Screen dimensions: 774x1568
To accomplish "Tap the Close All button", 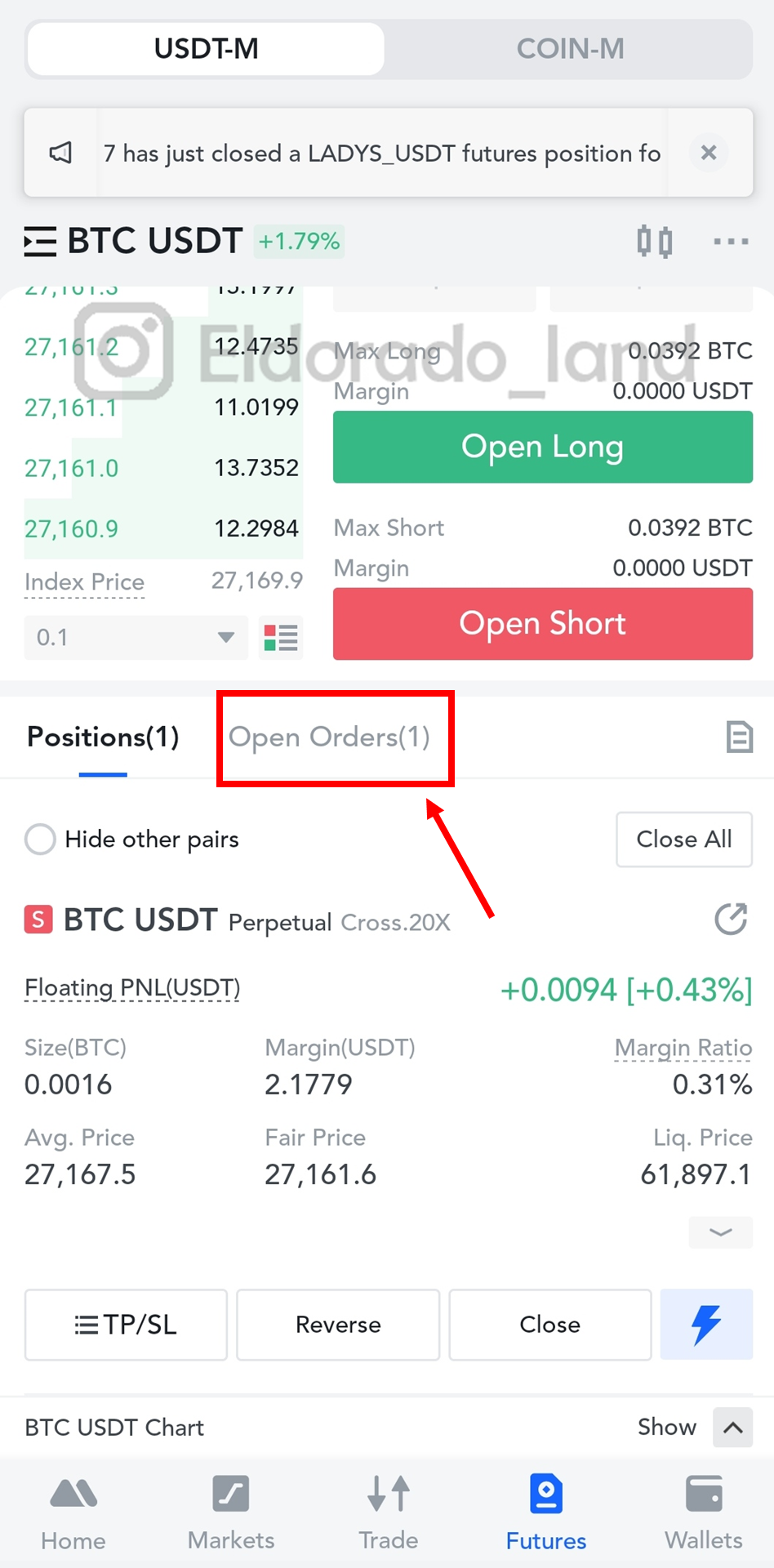I will click(x=684, y=839).
